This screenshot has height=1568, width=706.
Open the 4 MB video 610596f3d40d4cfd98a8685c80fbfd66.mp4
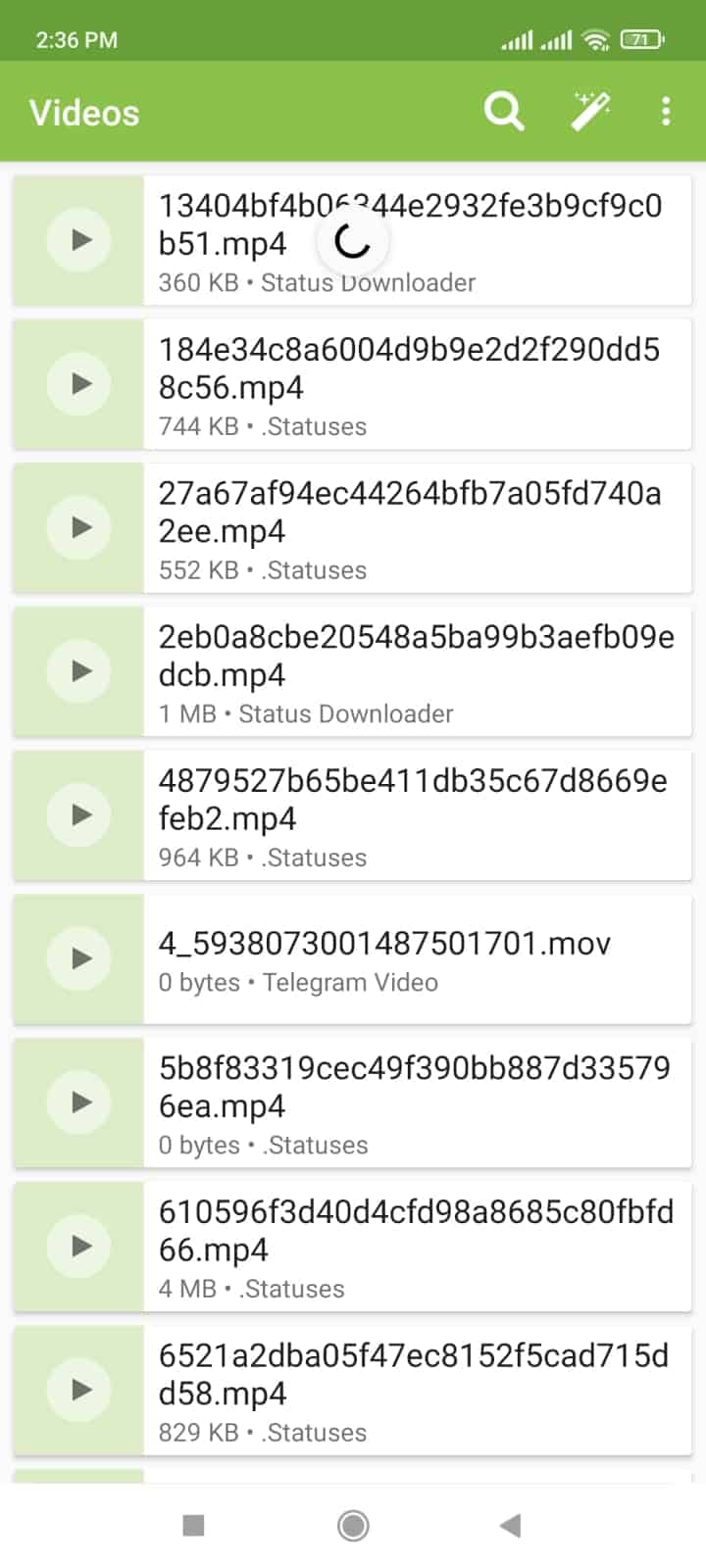(417, 1247)
